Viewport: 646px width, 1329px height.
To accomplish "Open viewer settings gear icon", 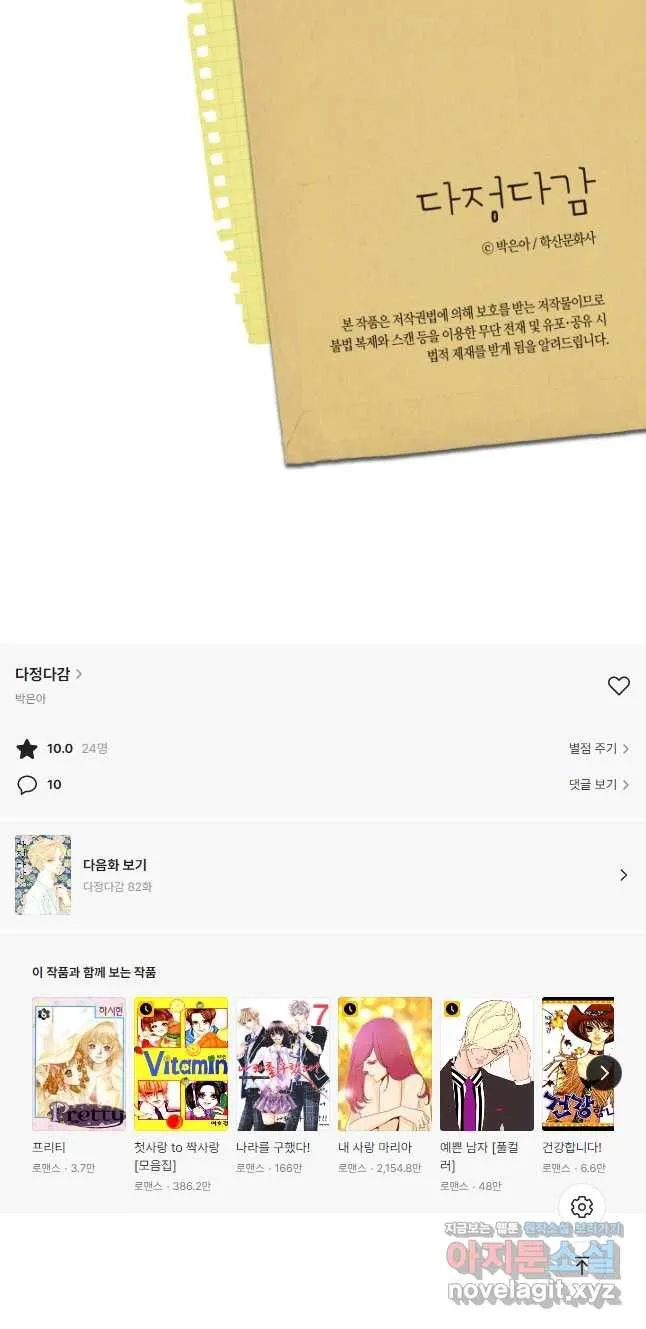I will [582, 1206].
